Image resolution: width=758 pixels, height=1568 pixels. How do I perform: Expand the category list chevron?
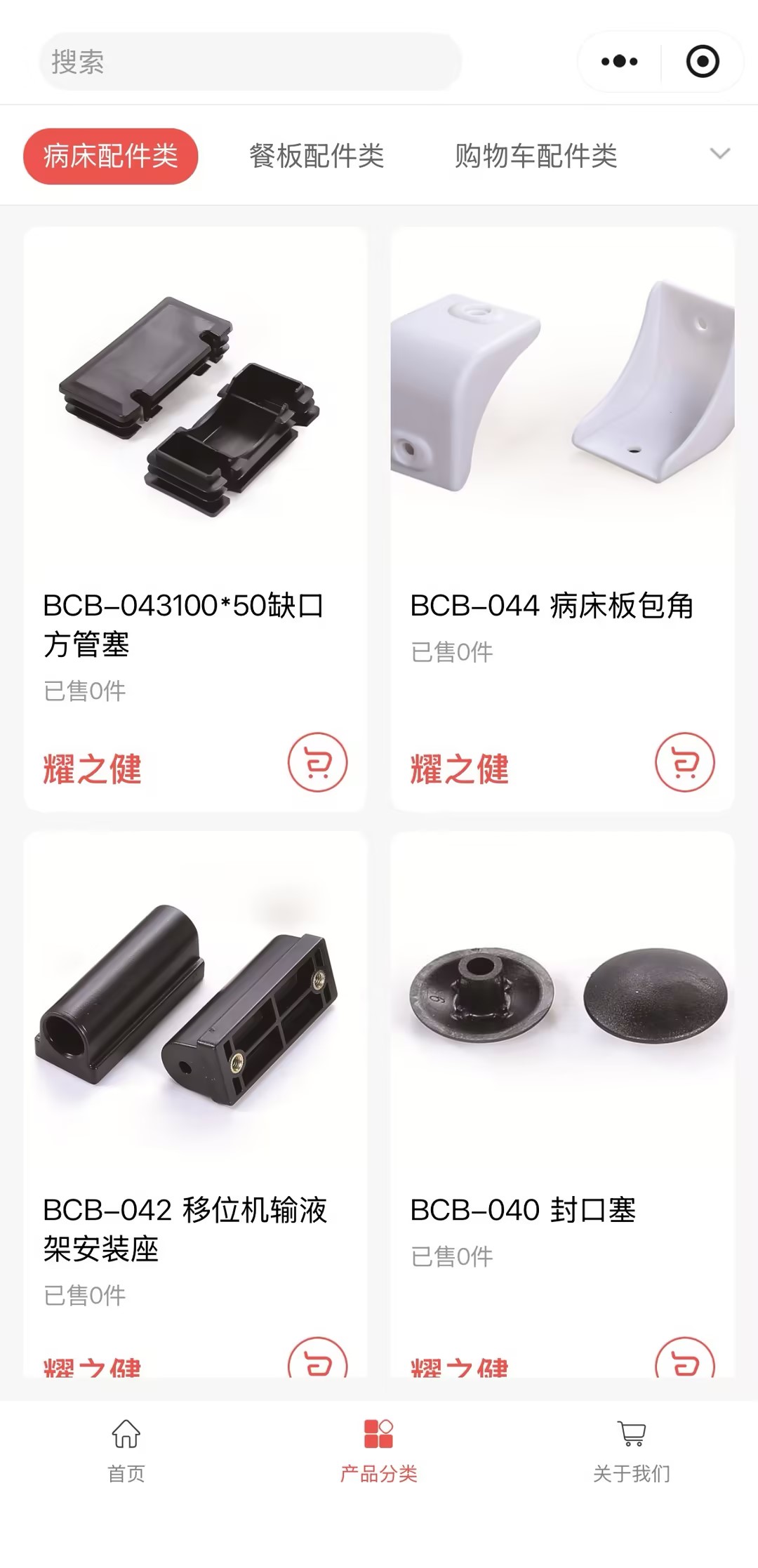tap(720, 154)
